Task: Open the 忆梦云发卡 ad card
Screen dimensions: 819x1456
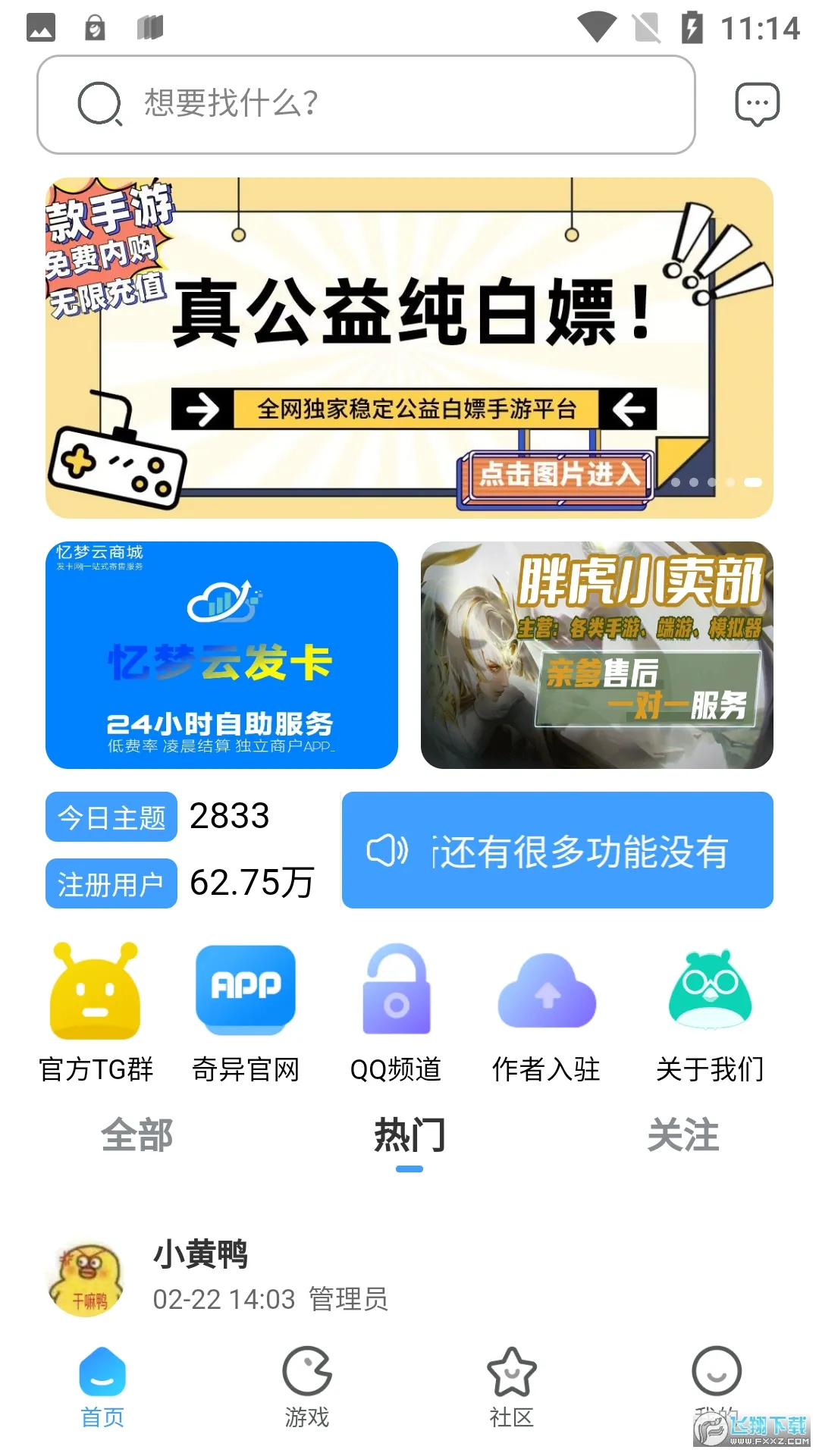Action: point(221,654)
